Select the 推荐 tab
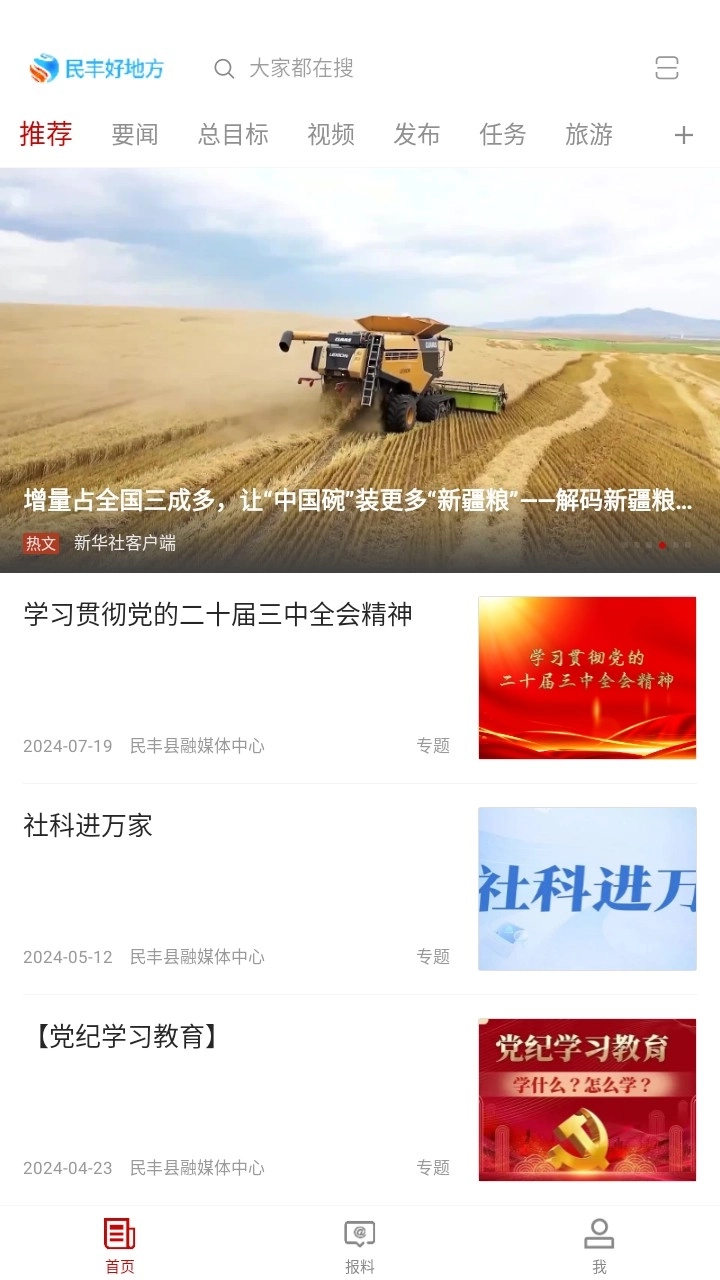Image resolution: width=720 pixels, height=1280 pixels. tap(46, 135)
